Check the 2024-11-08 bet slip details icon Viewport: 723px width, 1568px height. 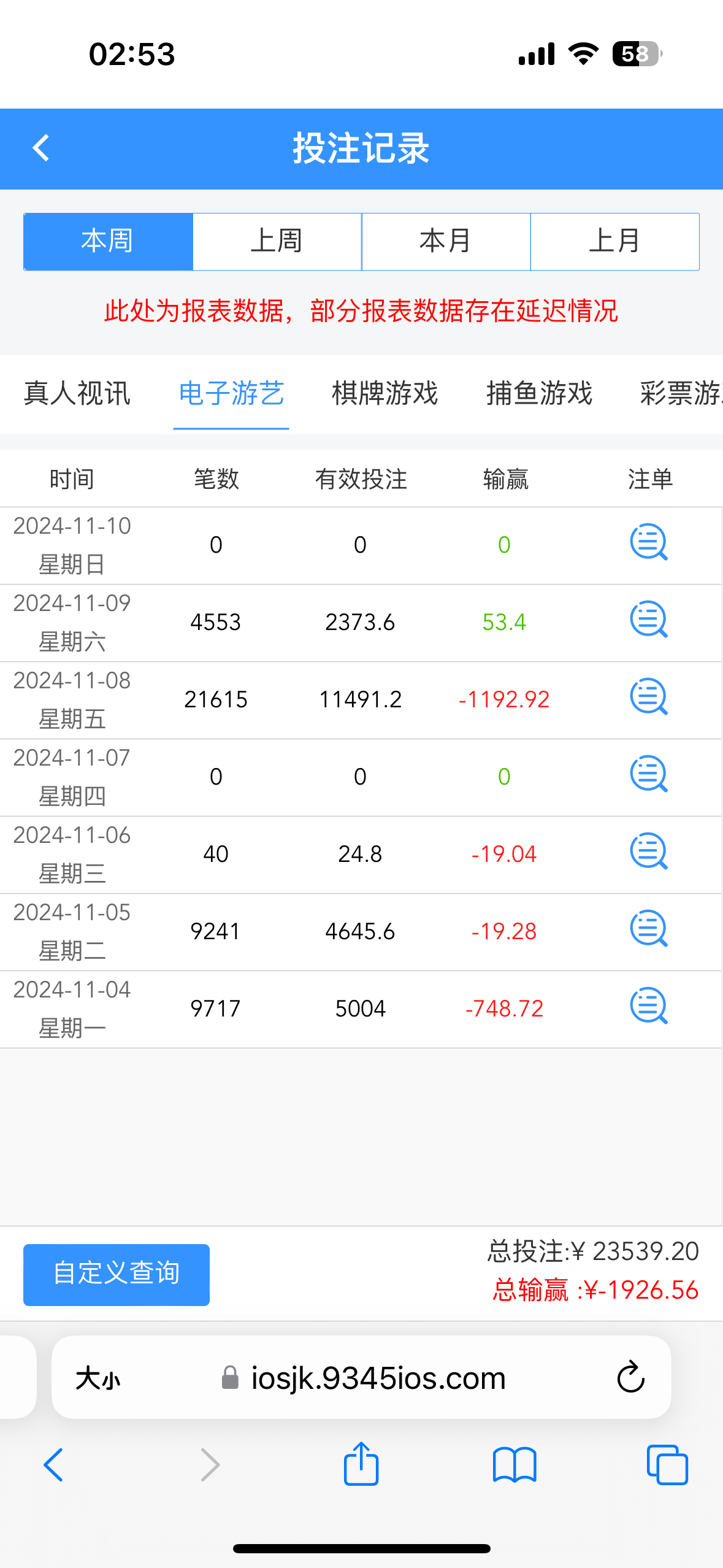coord(648,697)
